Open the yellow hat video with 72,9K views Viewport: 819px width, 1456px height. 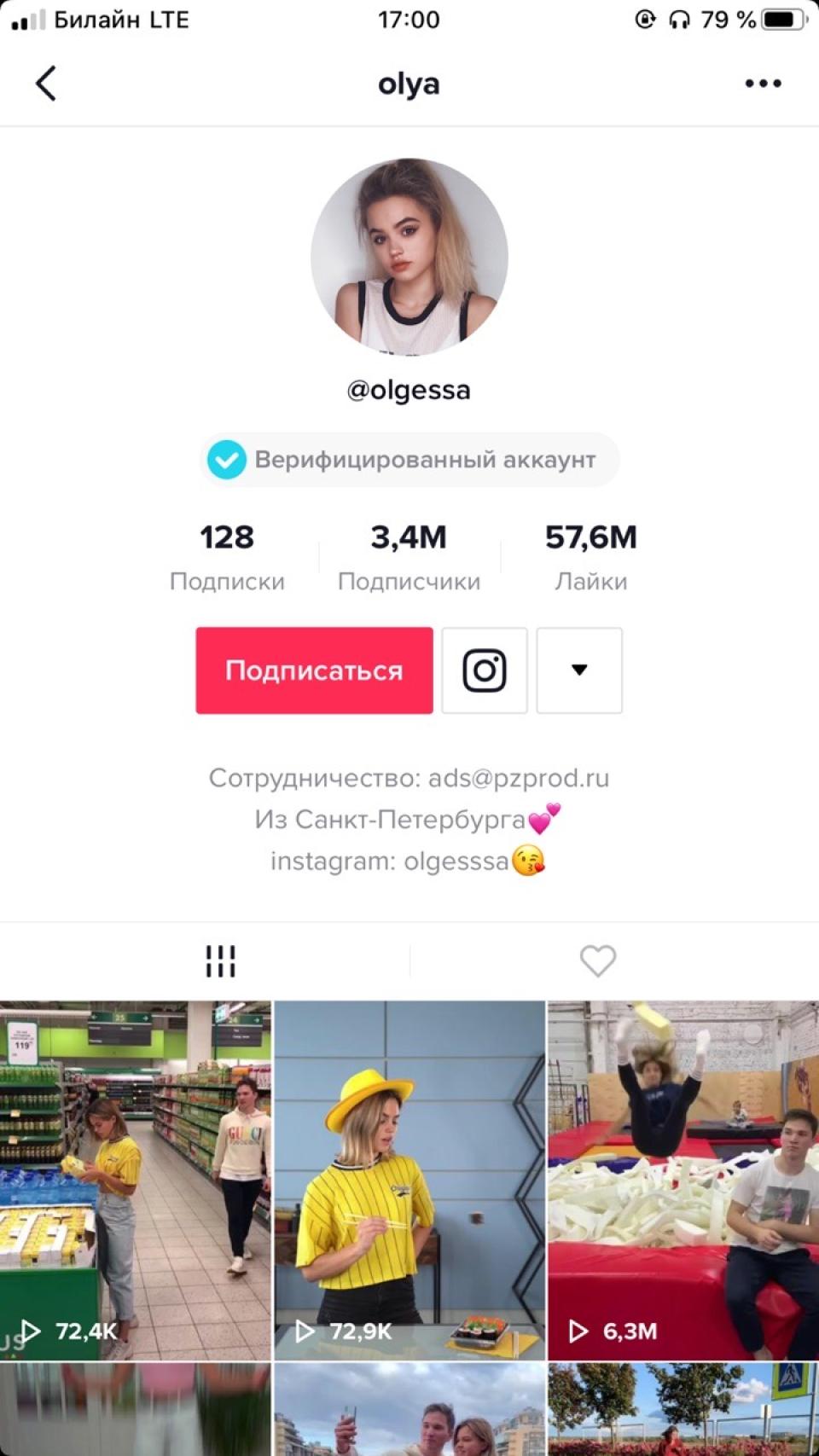tap(409, 1180)
